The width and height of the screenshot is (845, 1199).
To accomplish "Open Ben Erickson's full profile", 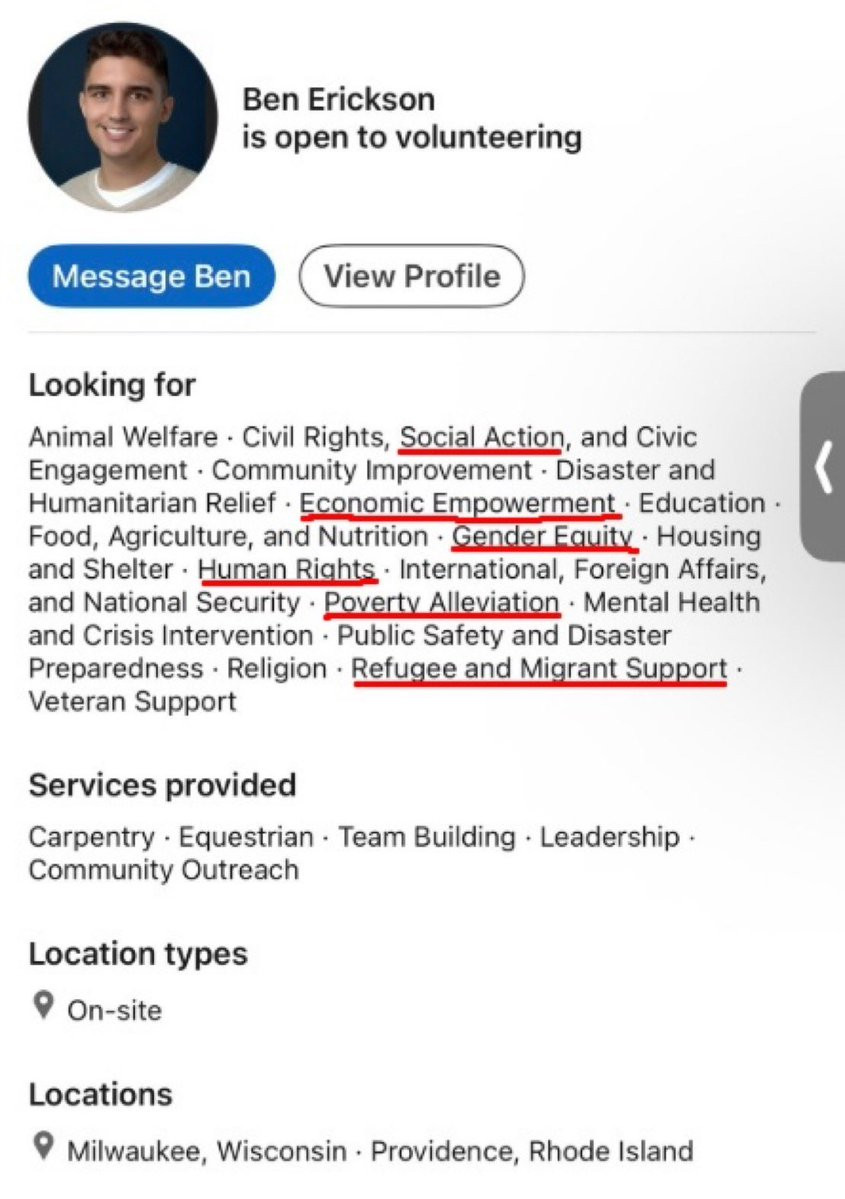I will click(x=411, y=276).
